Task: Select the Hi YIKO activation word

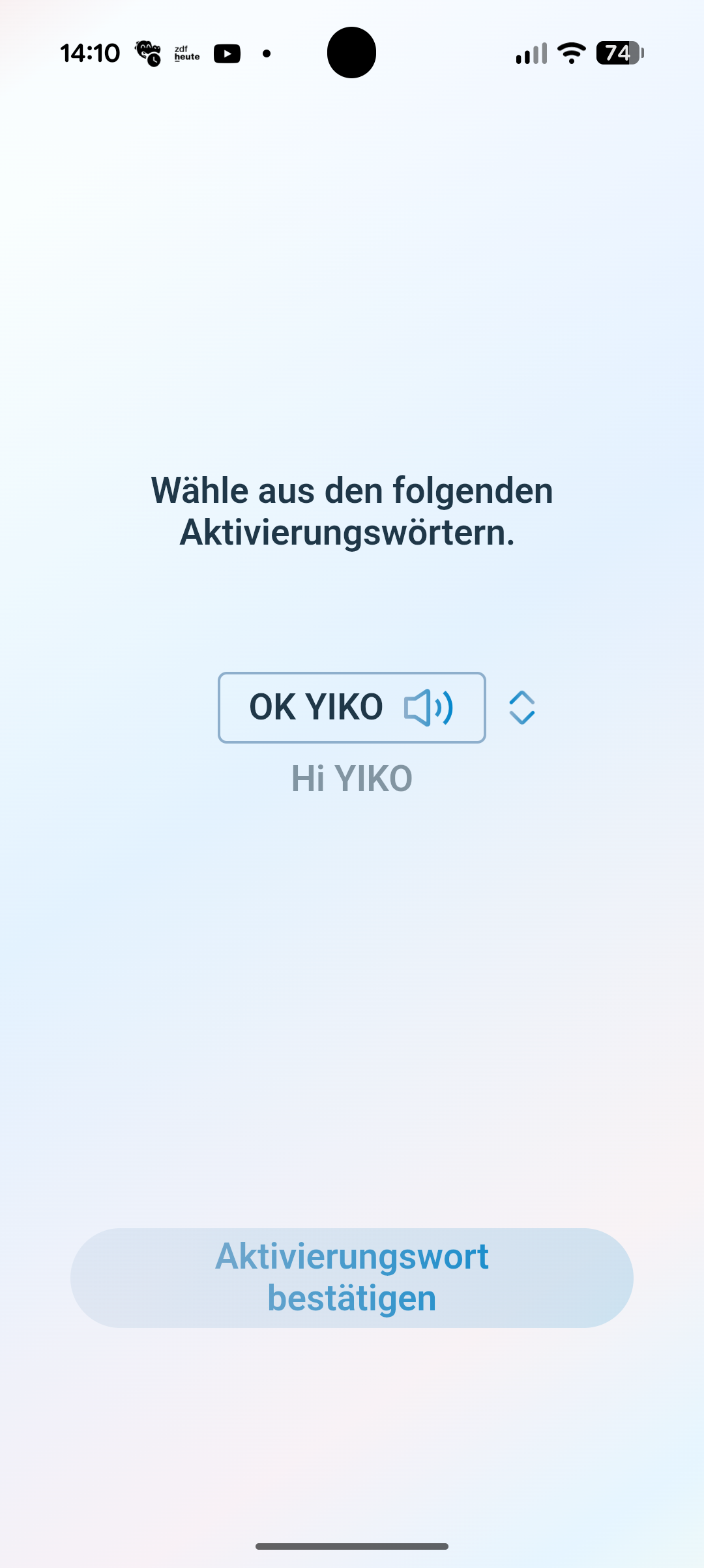Action: point(351,778)
